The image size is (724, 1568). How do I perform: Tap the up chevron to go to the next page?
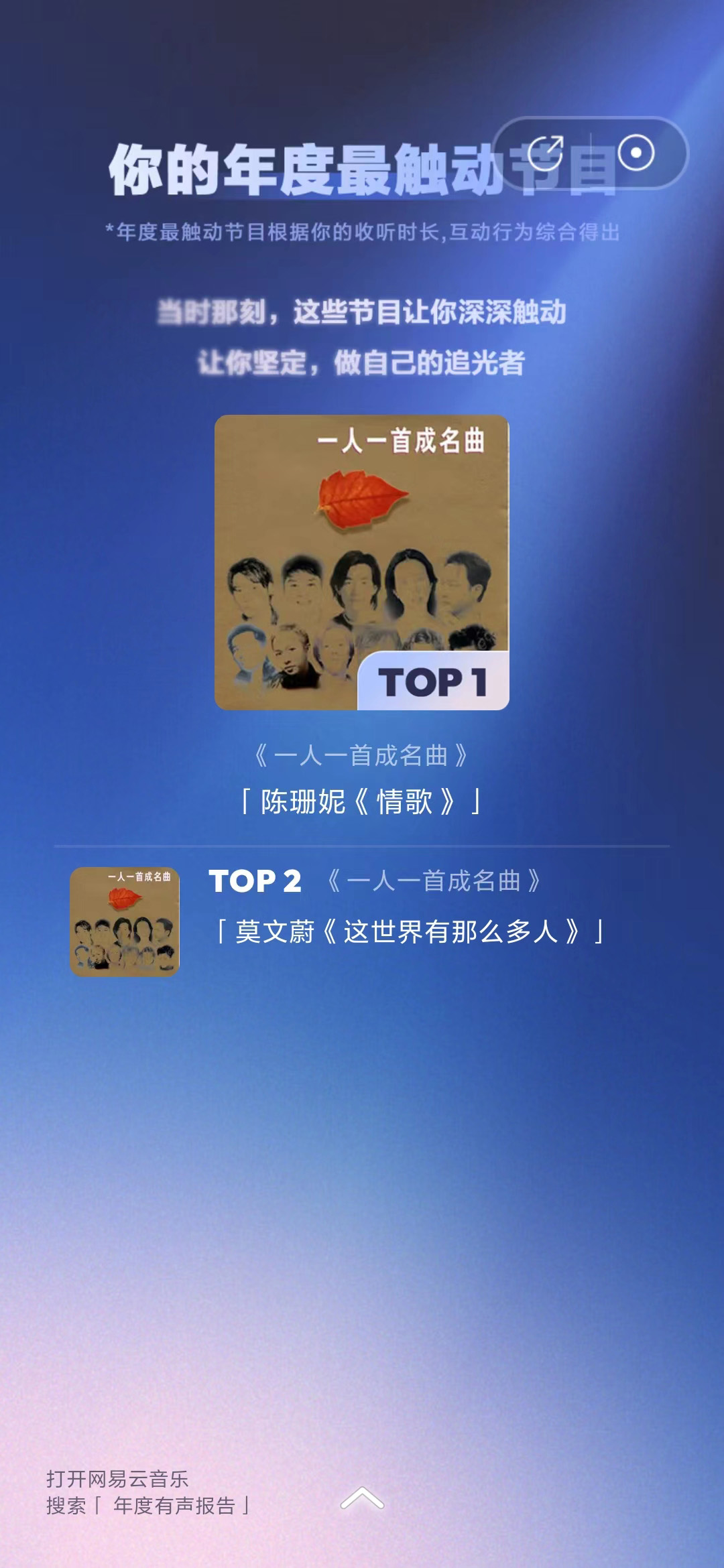362,1498
